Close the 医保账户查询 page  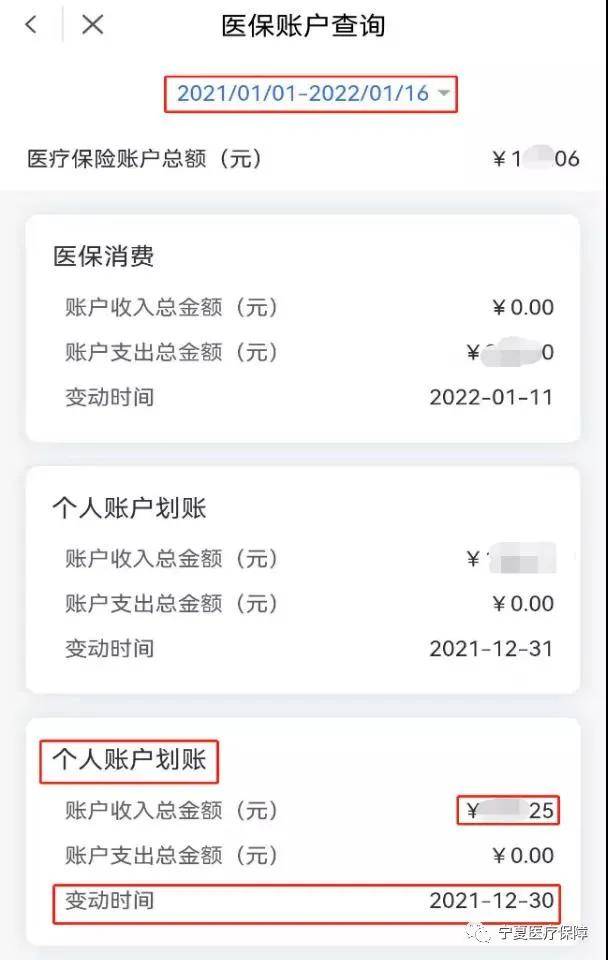pos(92,25)
